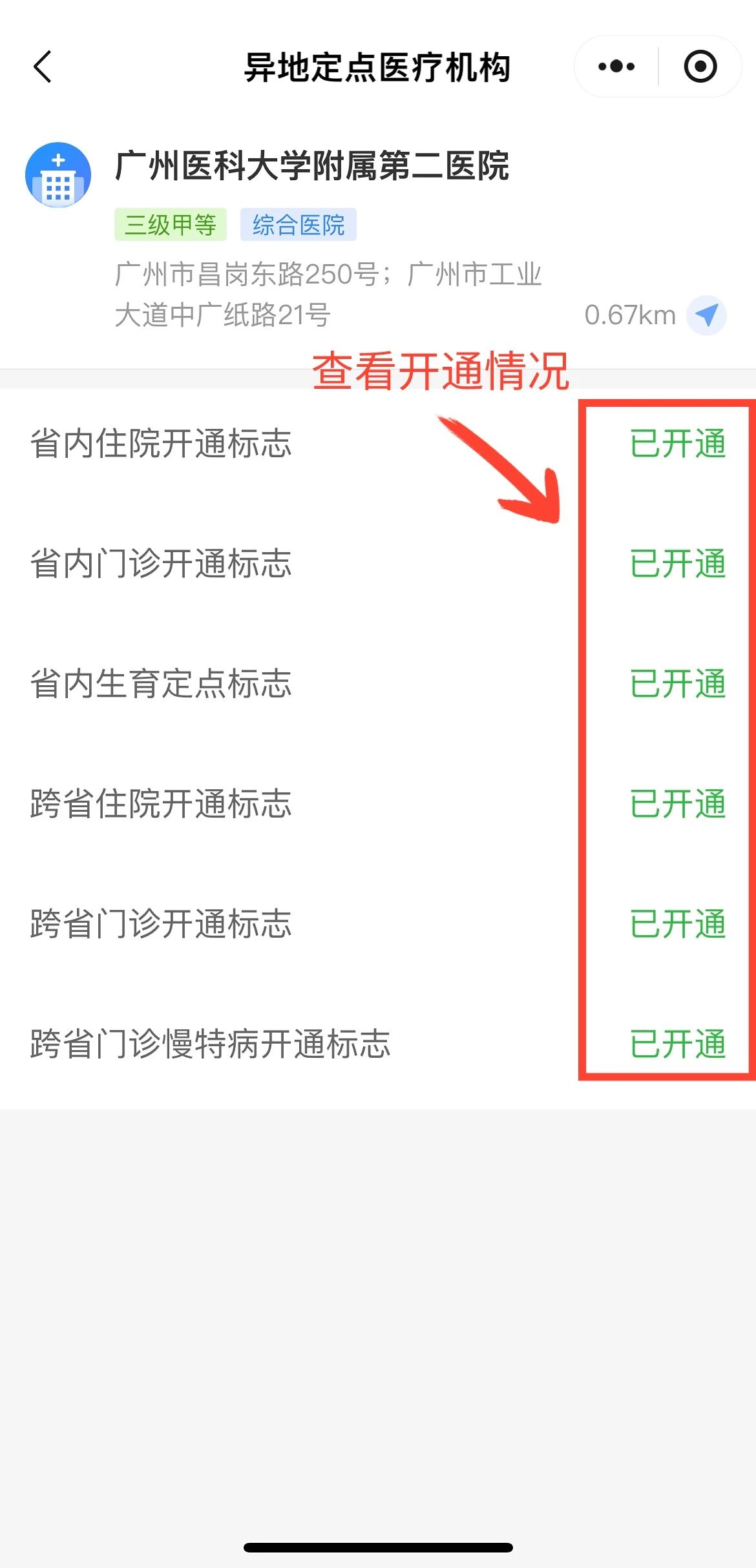The width and height of the screenshot is (756, 1568).
Task: Open the mini-program three-dot menu
Action: pos(616,67)
